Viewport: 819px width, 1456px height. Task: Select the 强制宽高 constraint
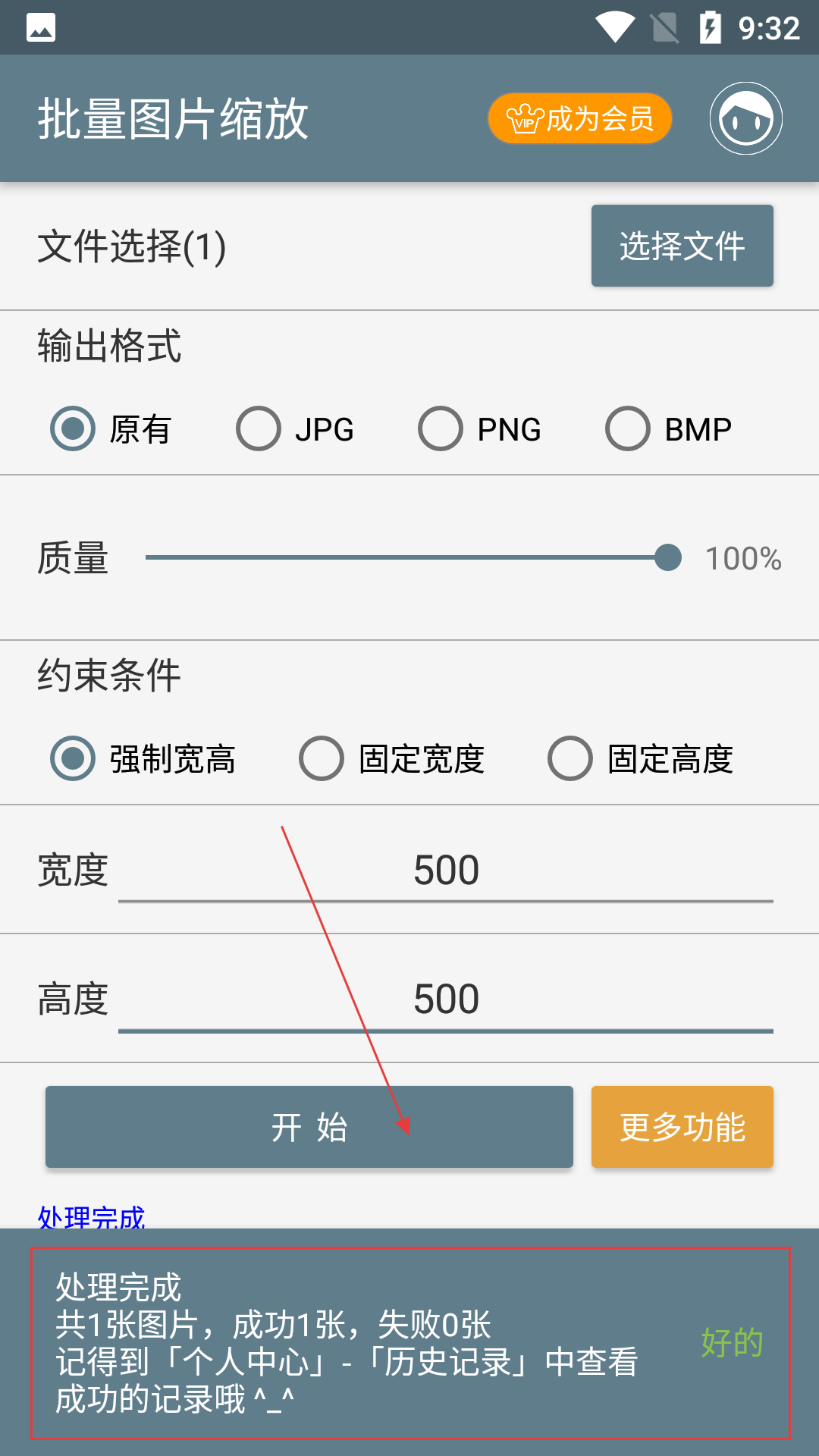click(x=143, y=758)
